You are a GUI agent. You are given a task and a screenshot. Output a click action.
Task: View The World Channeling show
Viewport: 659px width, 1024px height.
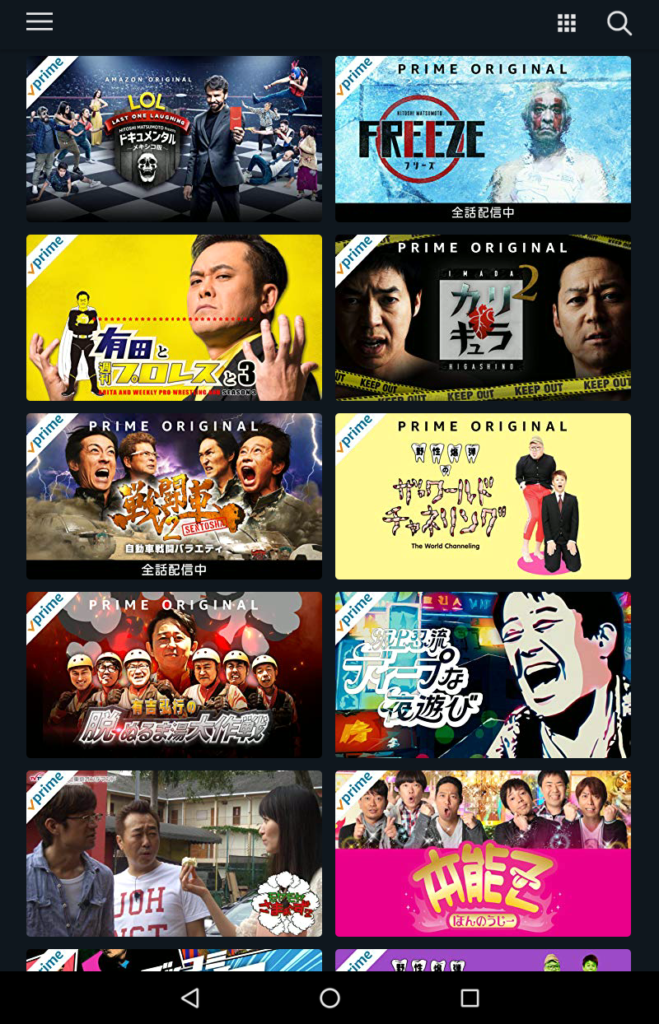(x=483, y=495)
